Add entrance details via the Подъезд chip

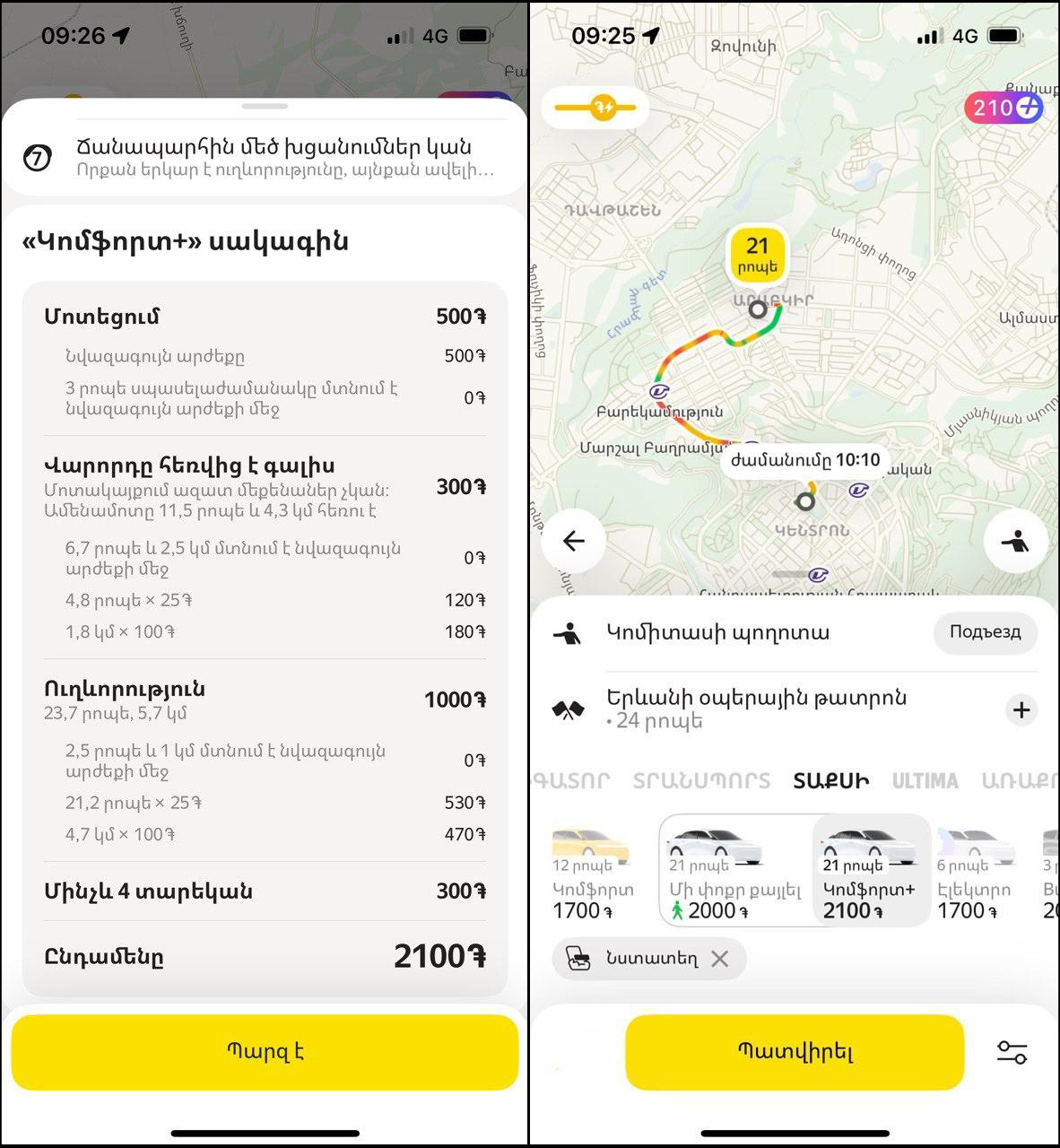tap(985, 632)
